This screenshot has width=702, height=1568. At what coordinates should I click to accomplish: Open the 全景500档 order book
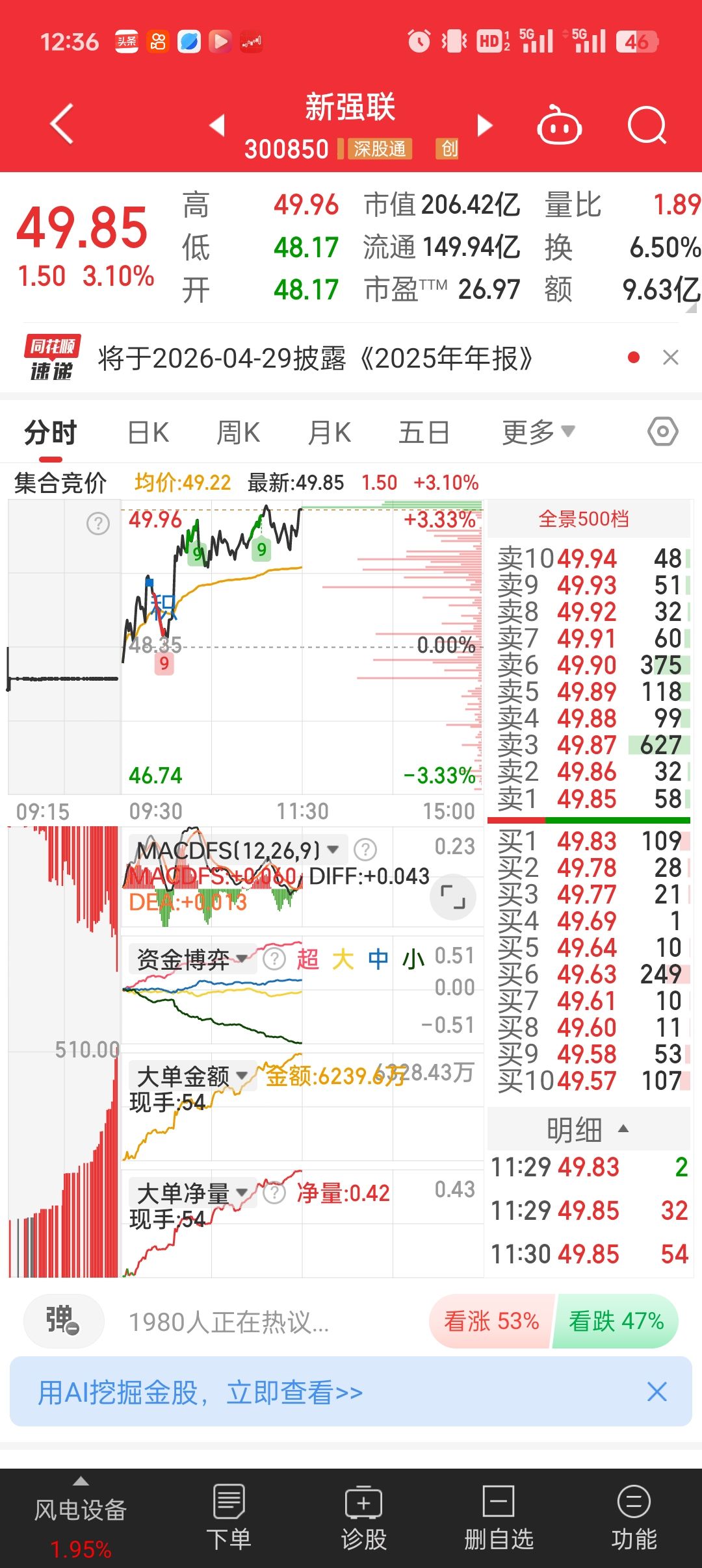click(x=584, y=519)
